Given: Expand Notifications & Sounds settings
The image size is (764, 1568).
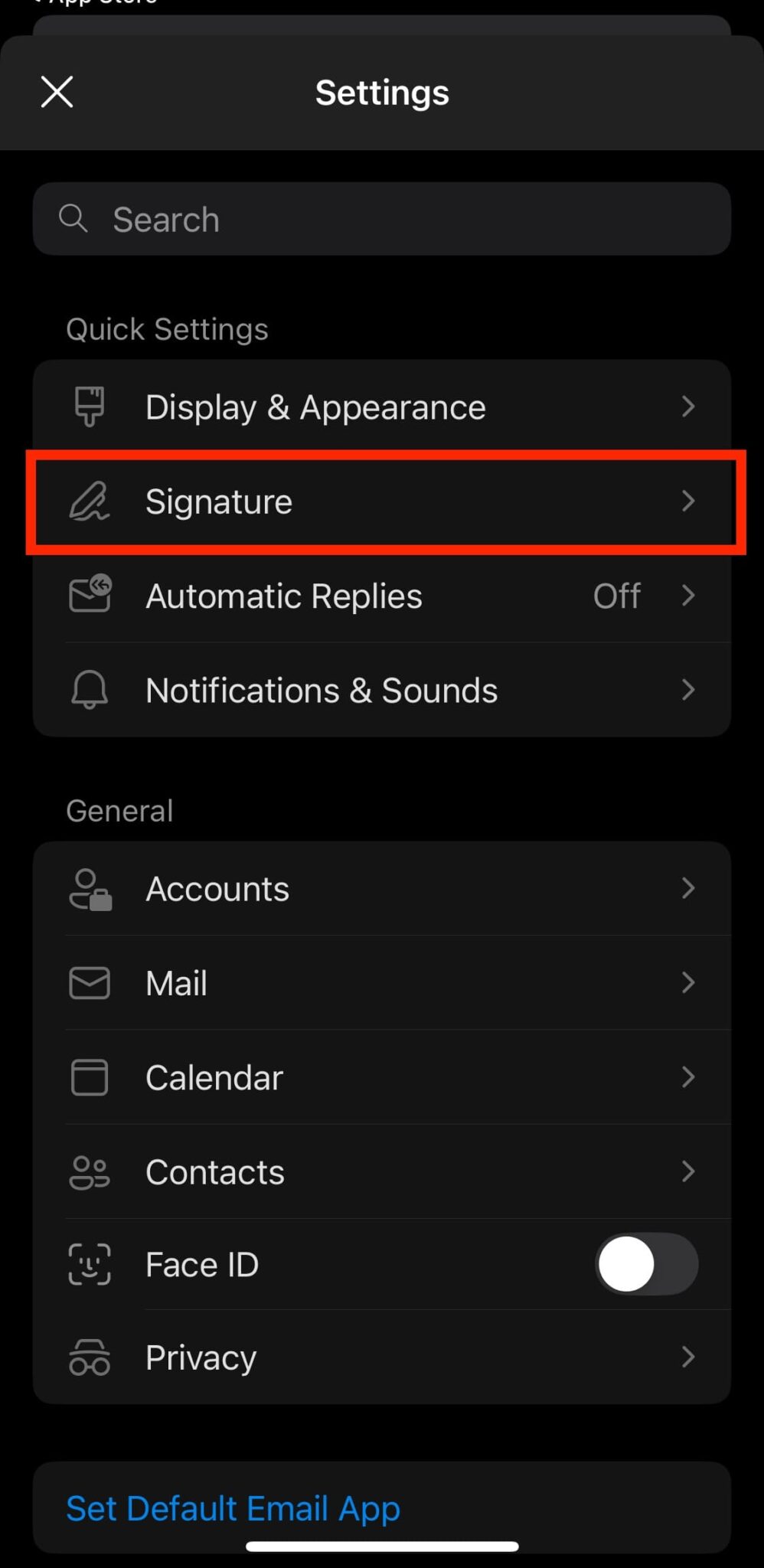Looking at the screenshot, I should tap(687, 690).
